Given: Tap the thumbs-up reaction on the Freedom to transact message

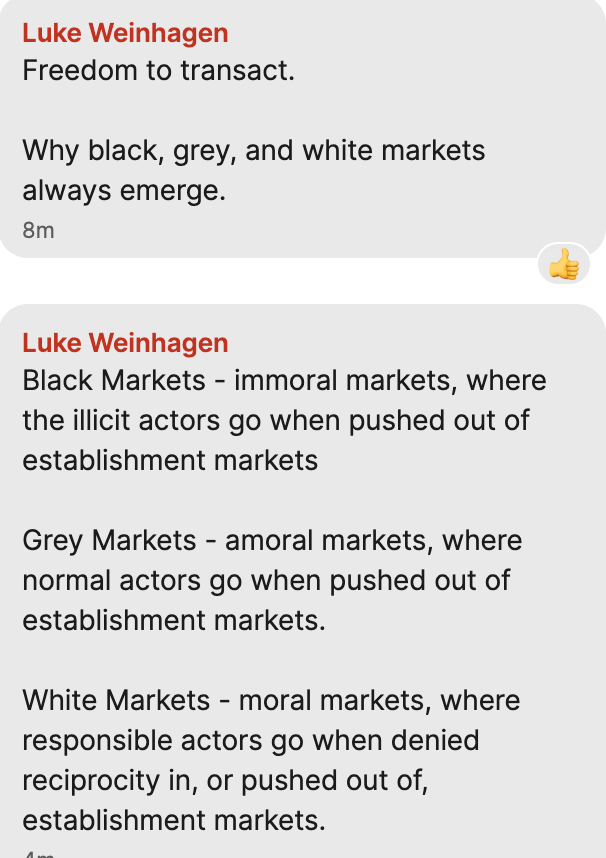Looking at the screenshot, I should click(563, 265).
